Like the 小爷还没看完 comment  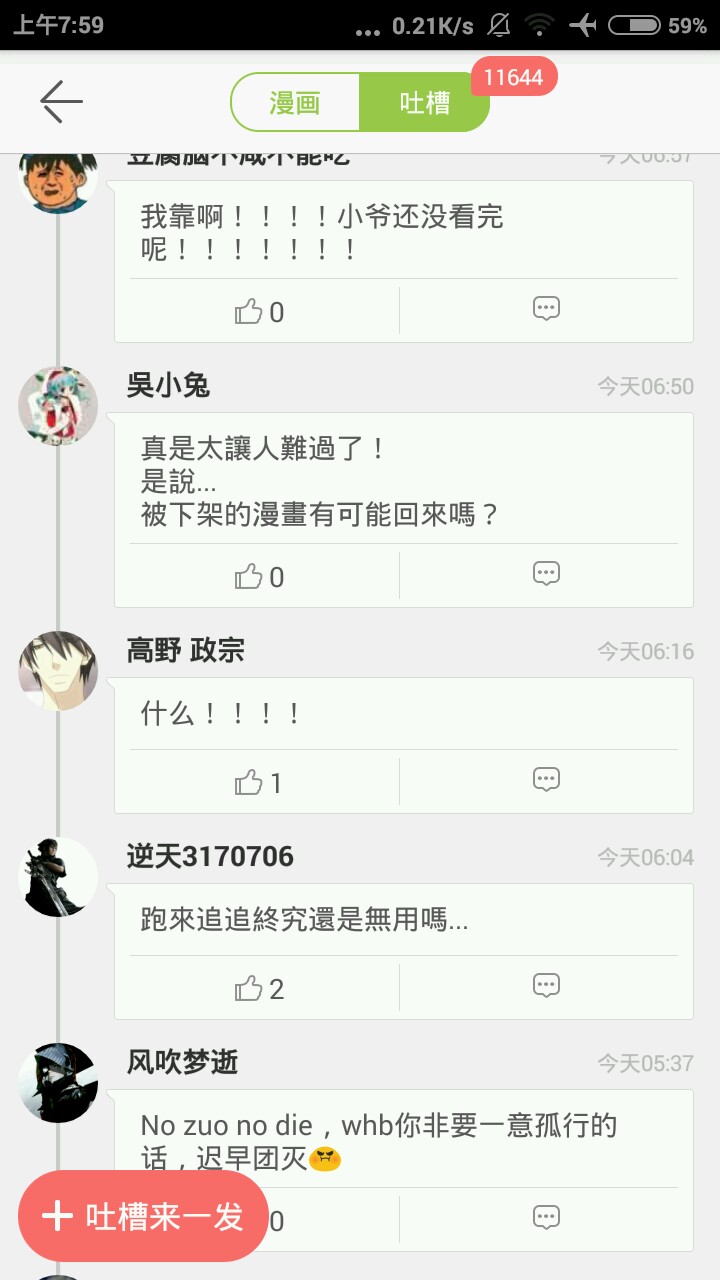pyautogui.click(x=259, y=312)
